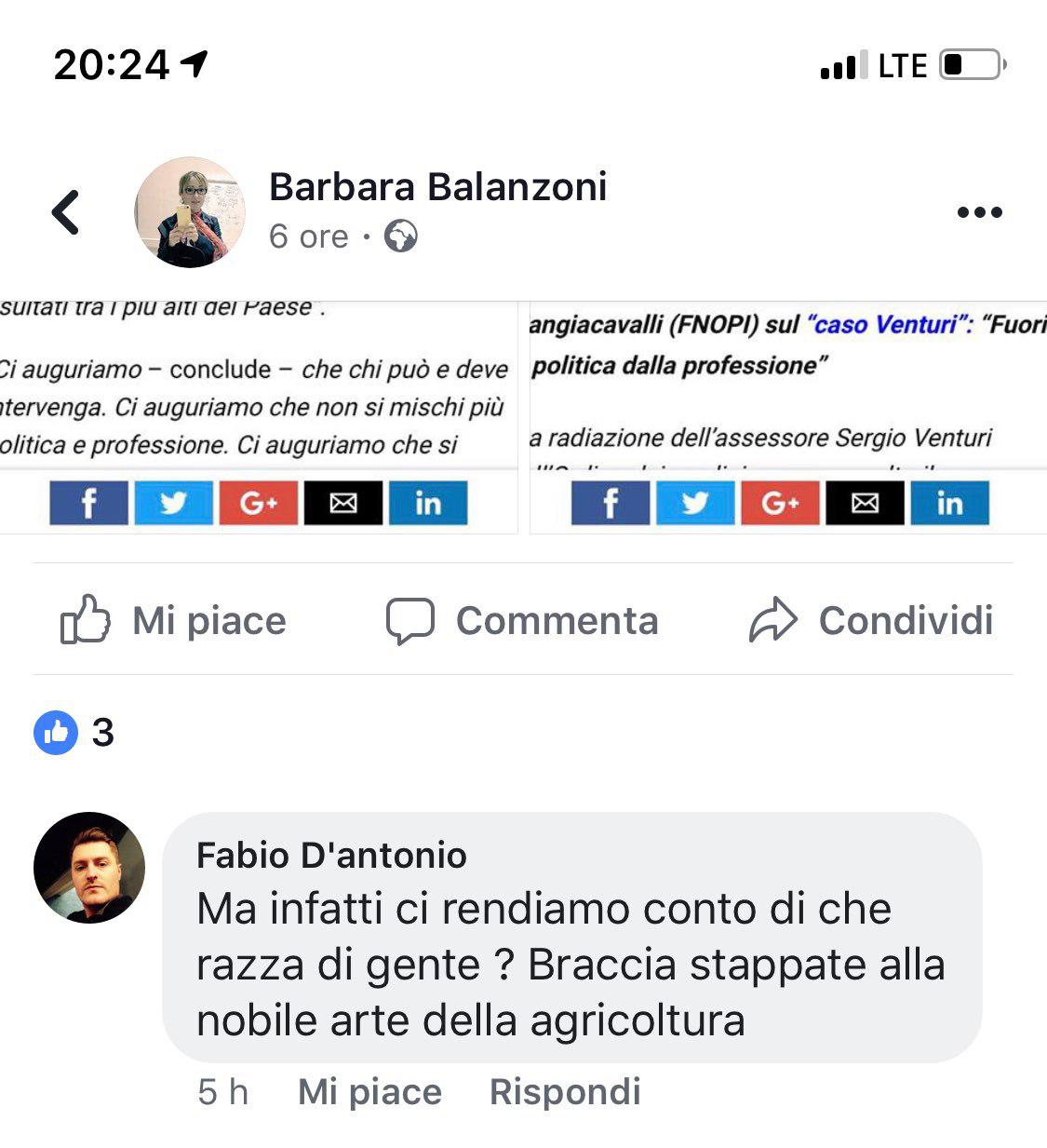Tap the commenter name Fabio D'antonio
This screenshot has height=1148, width=1047.
point(331,855)
